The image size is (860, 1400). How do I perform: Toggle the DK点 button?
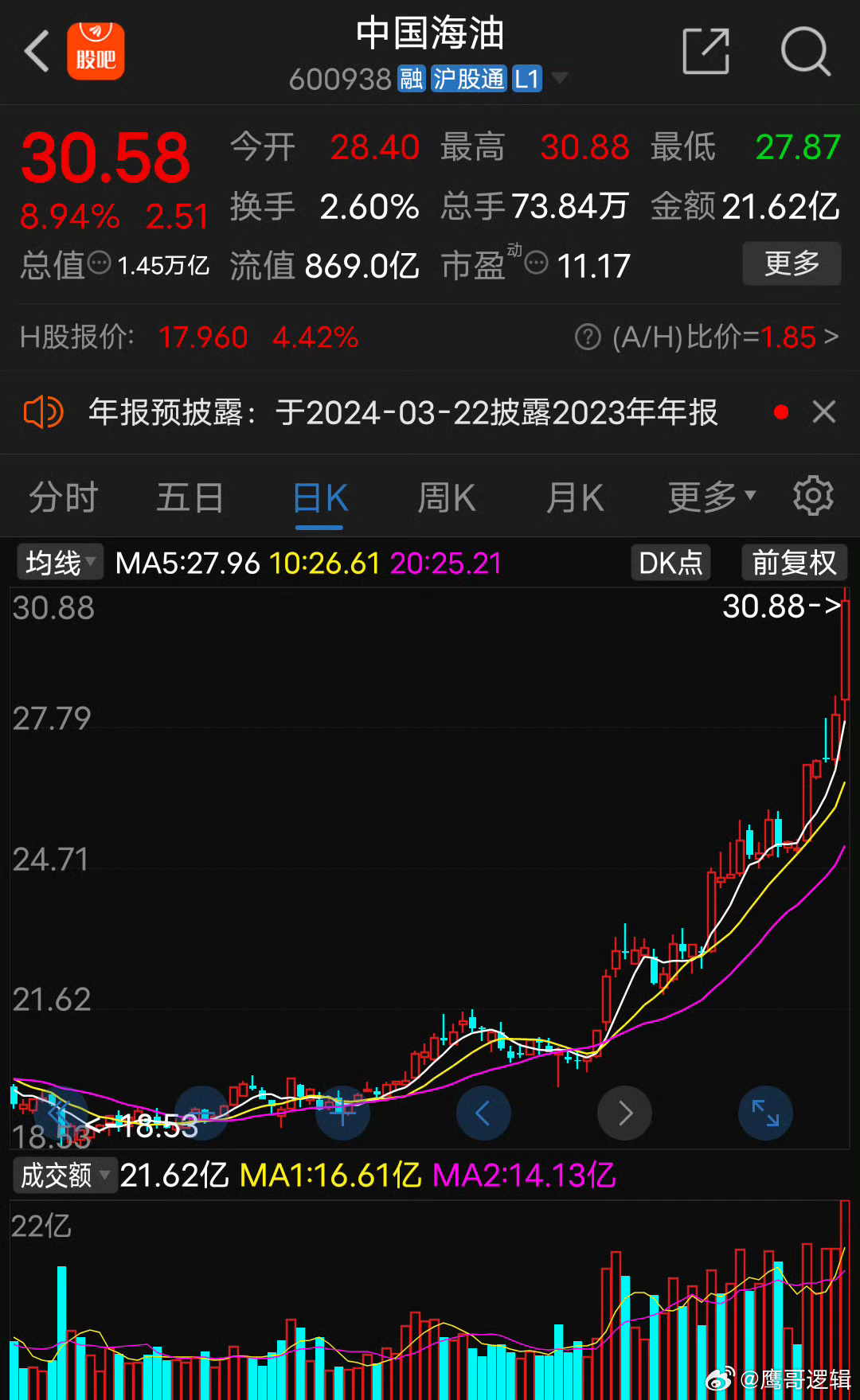(670, 563)
